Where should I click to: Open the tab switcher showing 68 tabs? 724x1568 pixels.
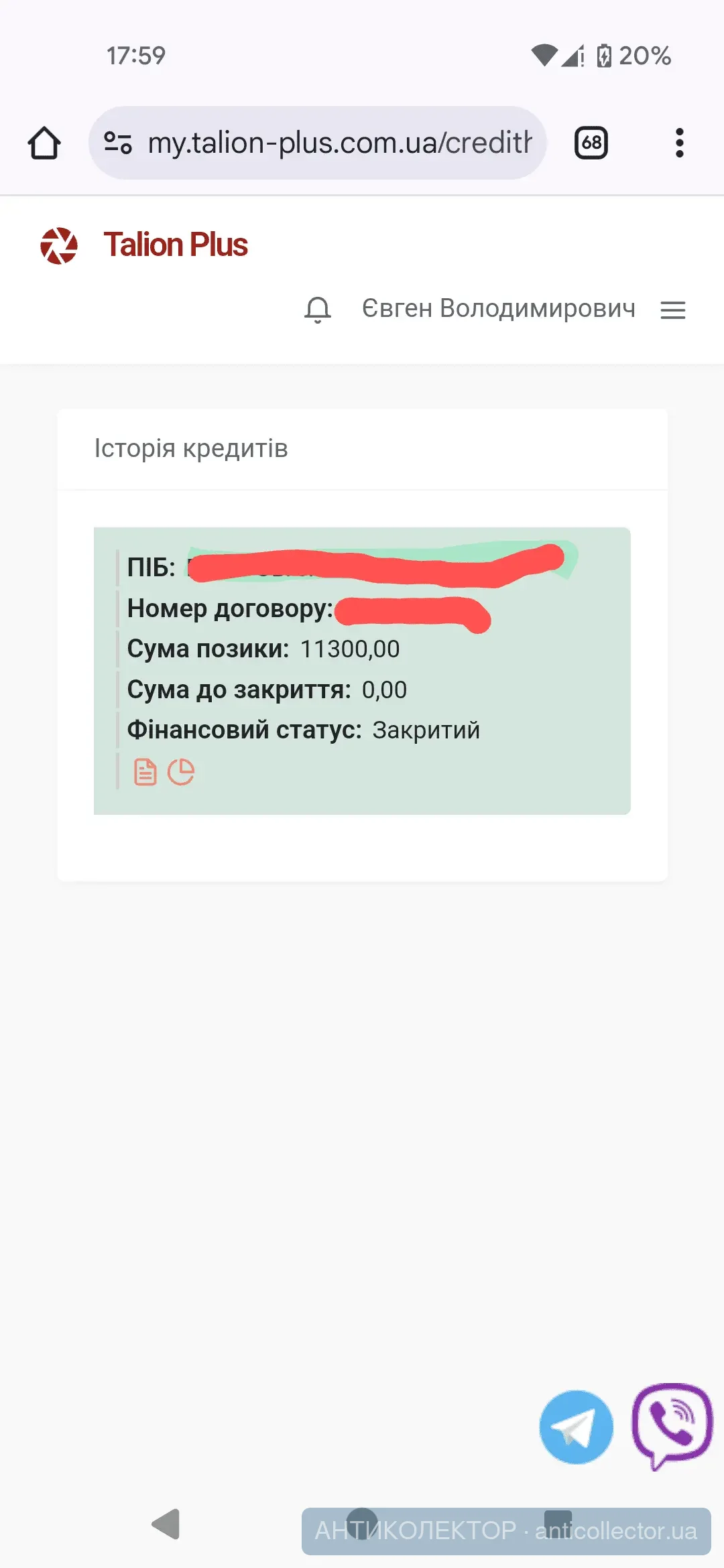click(591, 143)
